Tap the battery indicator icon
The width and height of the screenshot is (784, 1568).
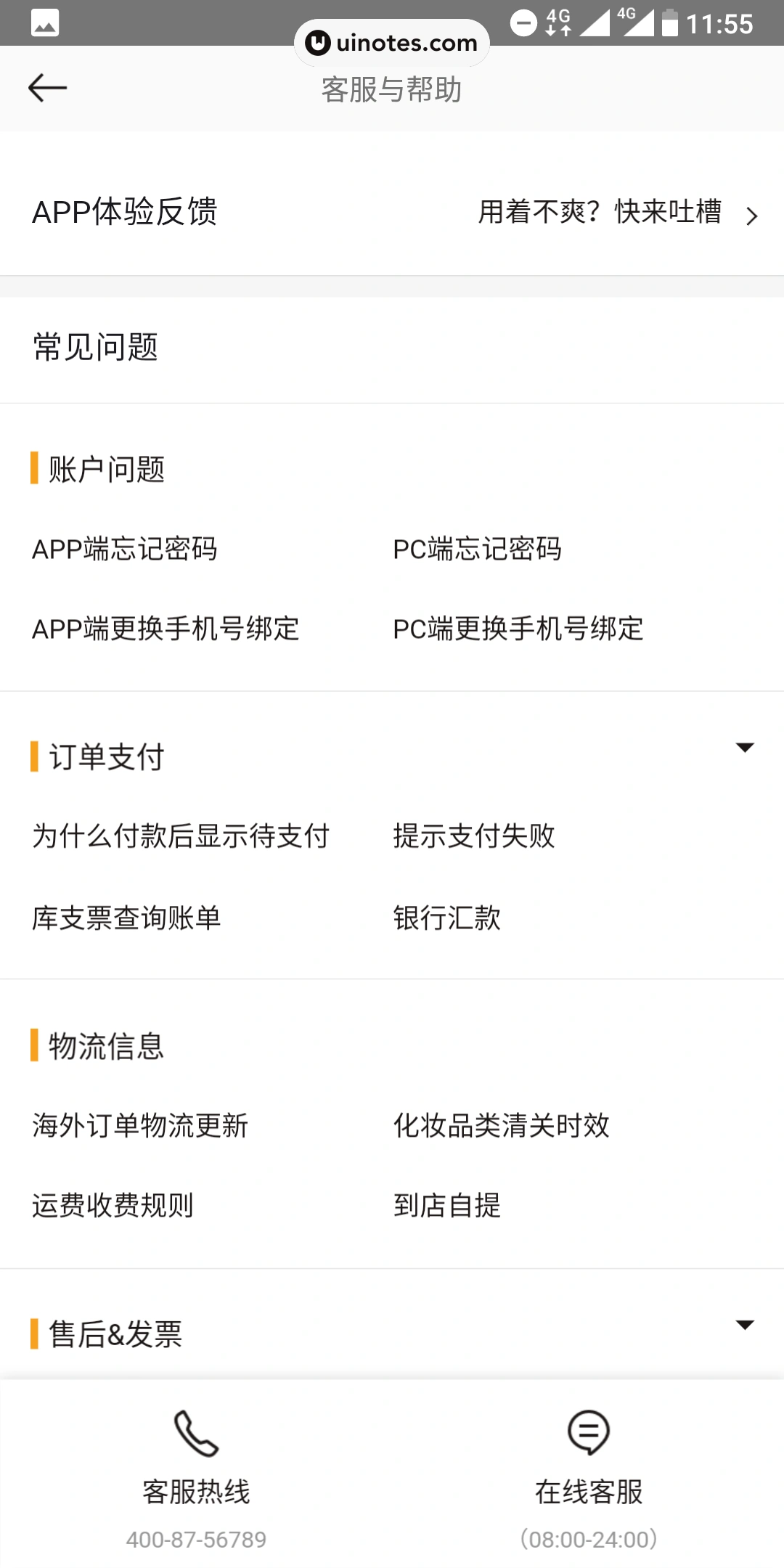click(671, 23)
